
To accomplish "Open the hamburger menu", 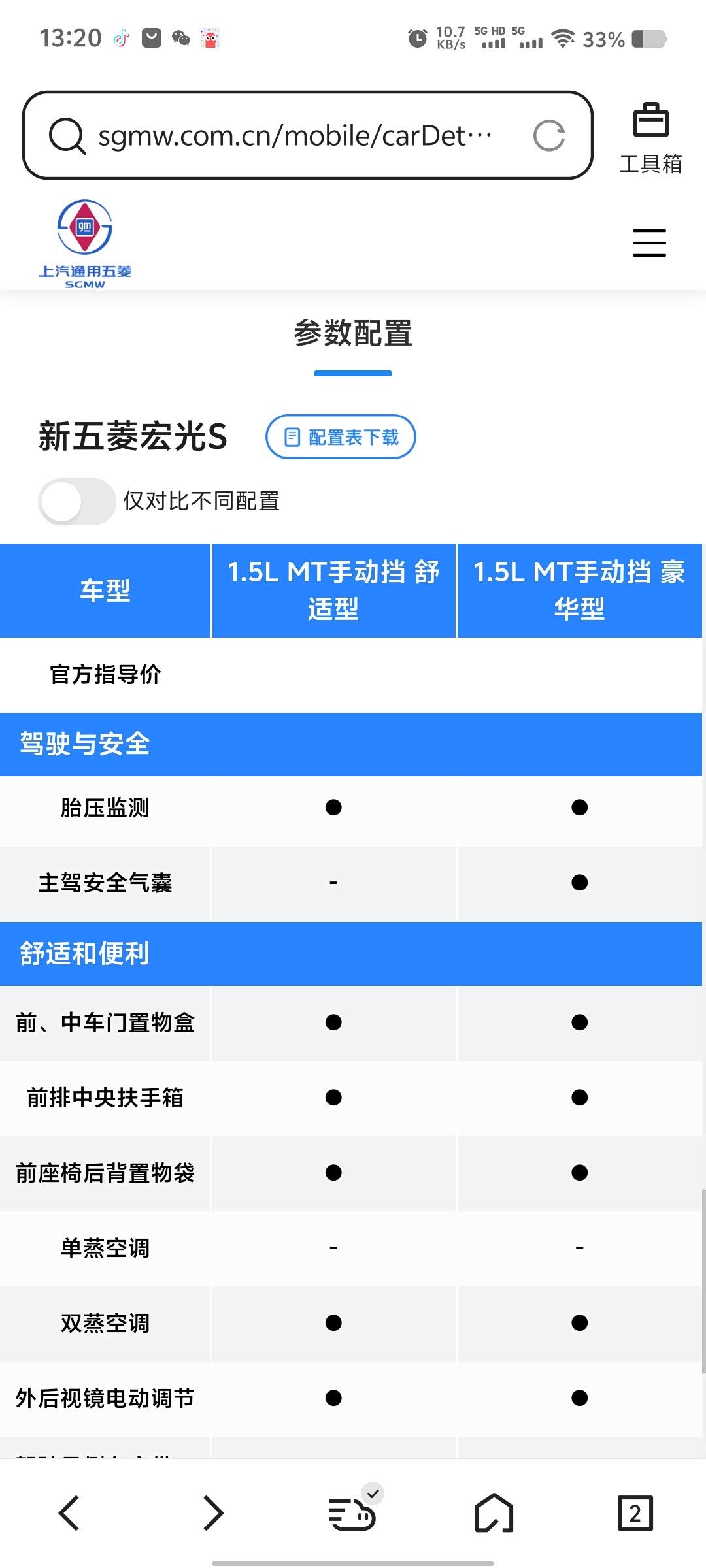I will click(649, 243).
